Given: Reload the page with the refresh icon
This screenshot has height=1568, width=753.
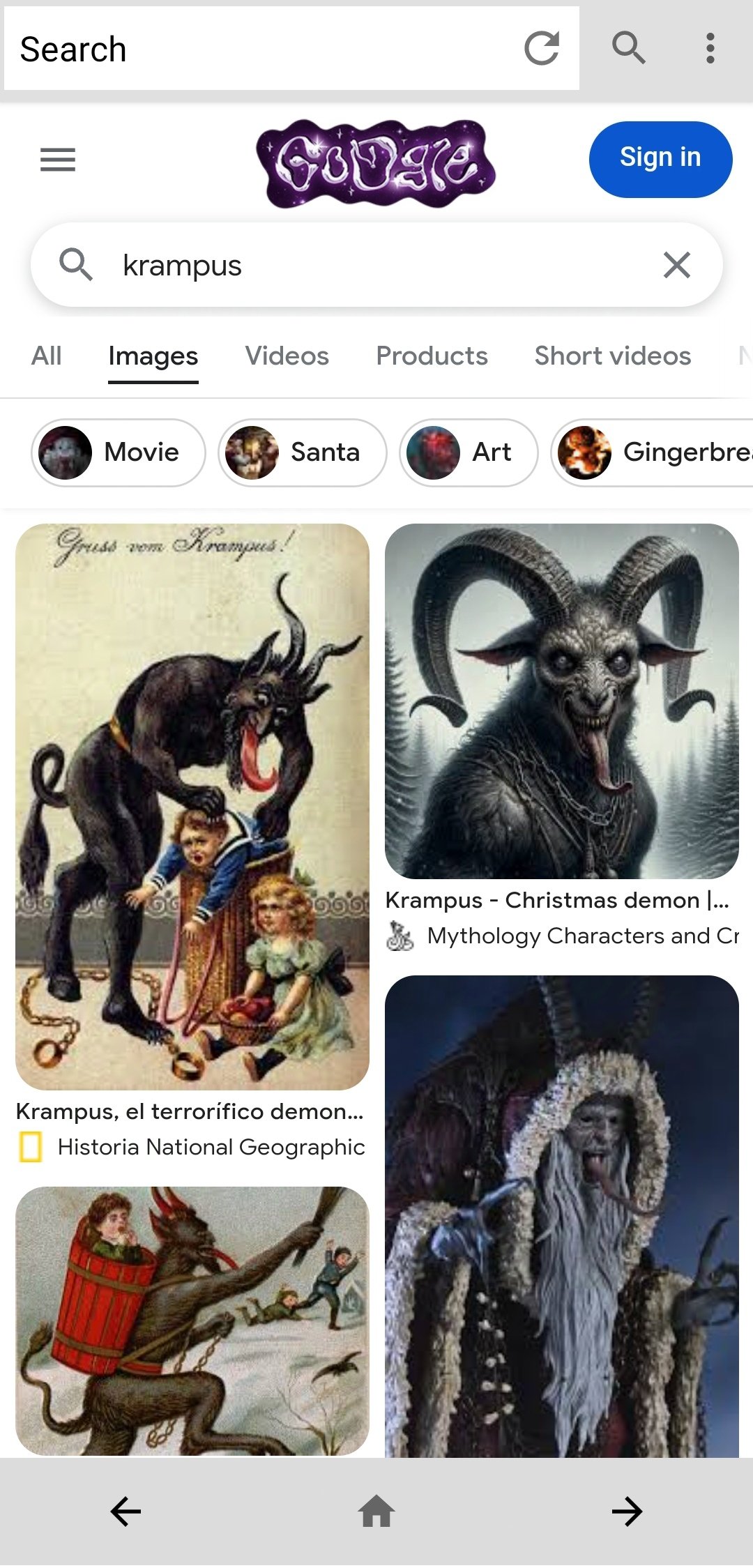Looking at the screenshot, I should click(x=542, y=49).
